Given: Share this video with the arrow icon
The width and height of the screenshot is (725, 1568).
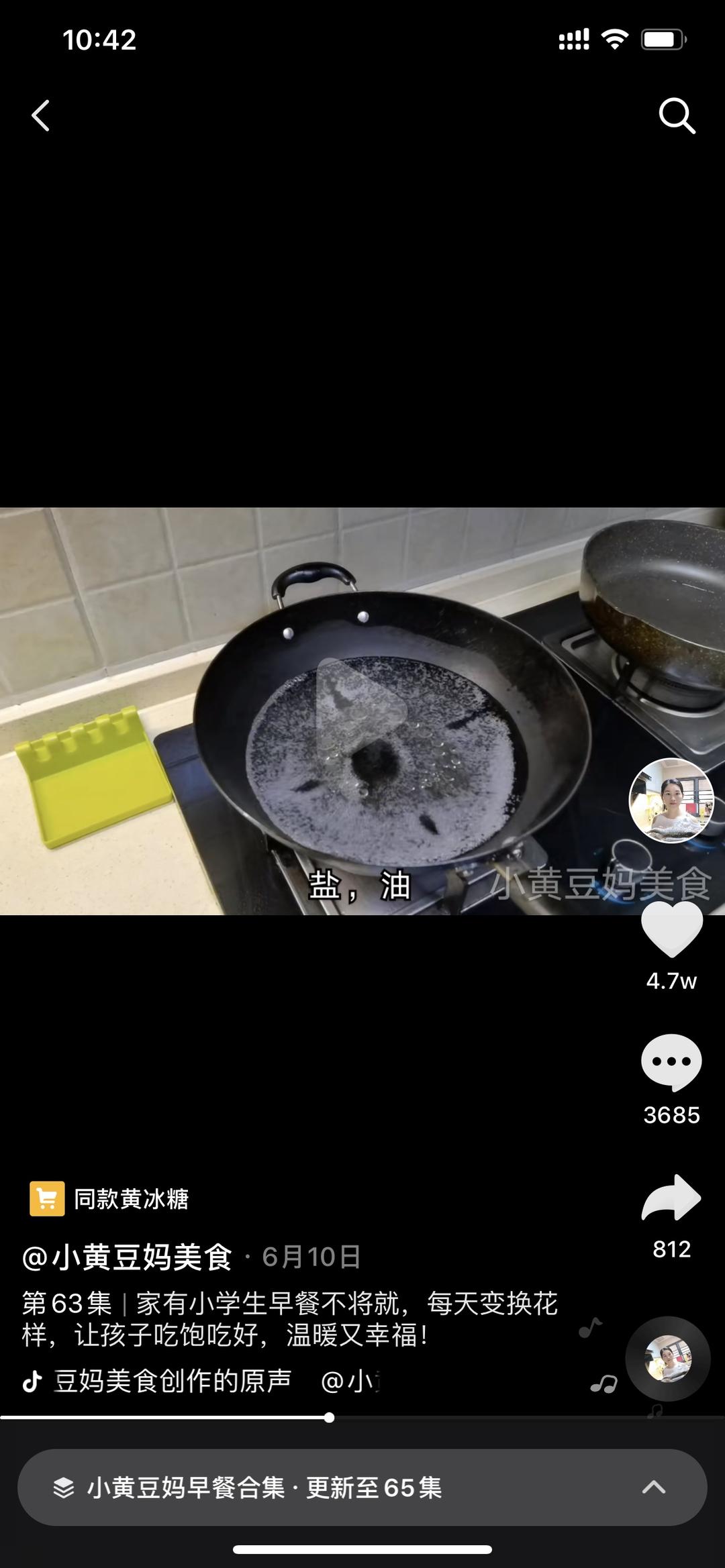Looking at the screenshot, I should point(671,1198).
